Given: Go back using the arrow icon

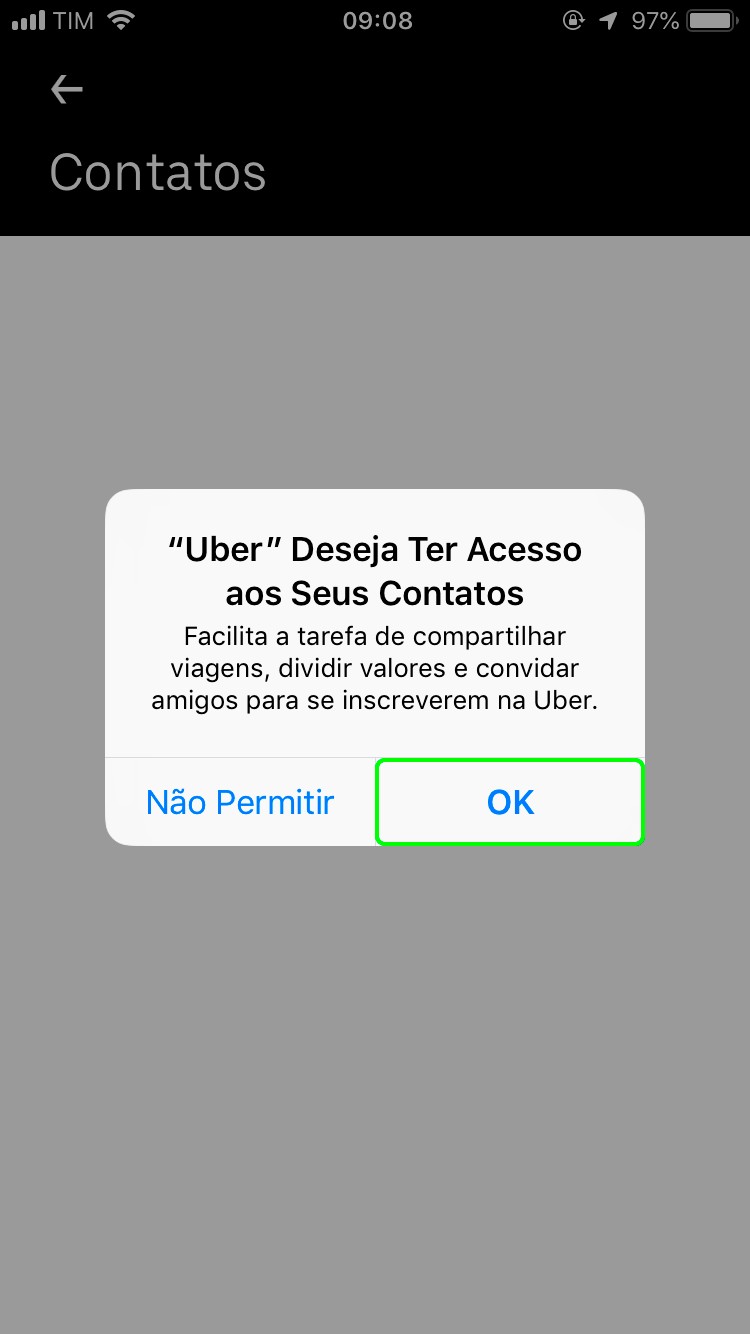Looking at the screenshot, I should click(67, 90).
